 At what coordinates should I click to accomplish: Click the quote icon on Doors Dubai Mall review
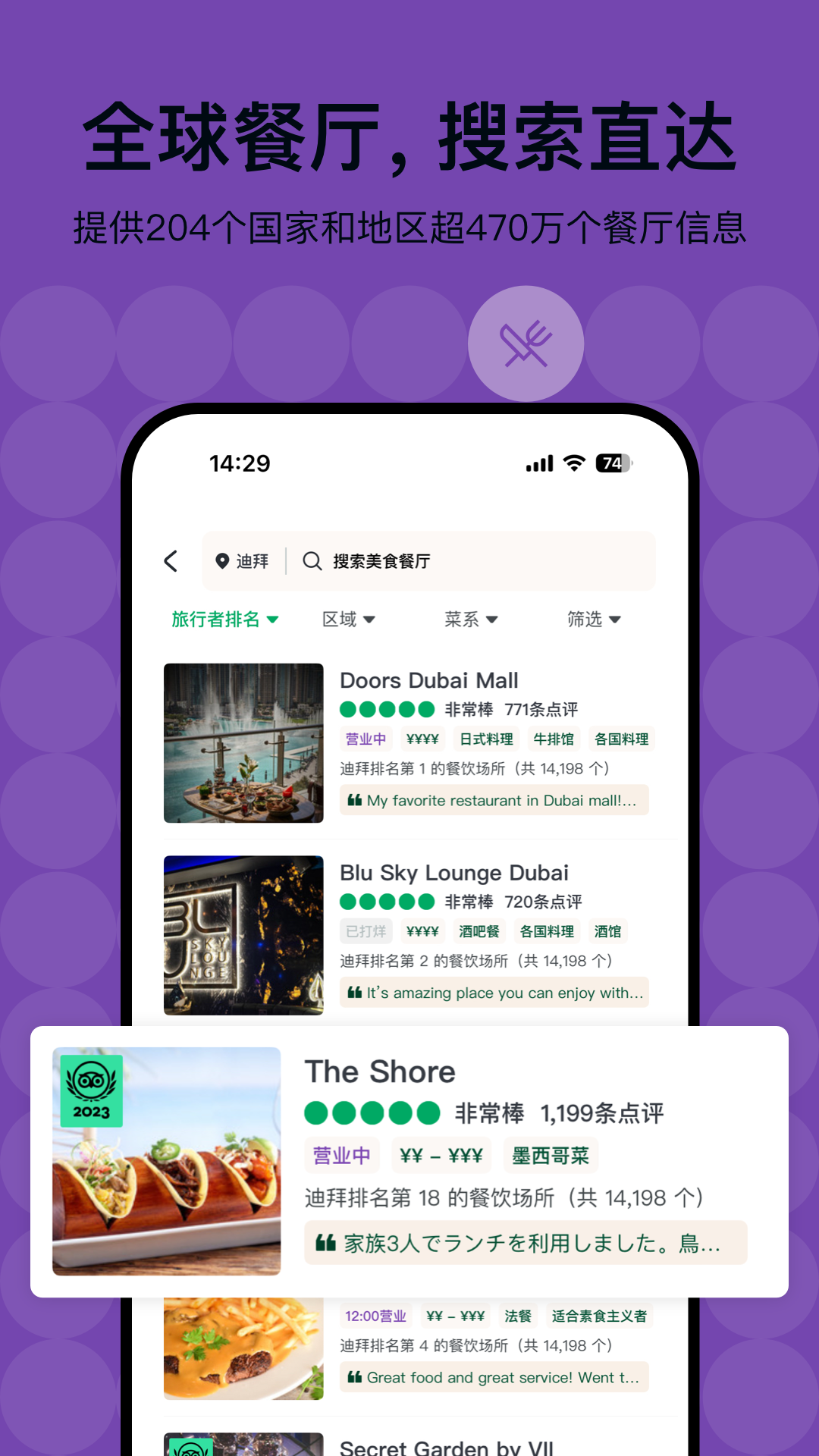[x=355, y=799]
